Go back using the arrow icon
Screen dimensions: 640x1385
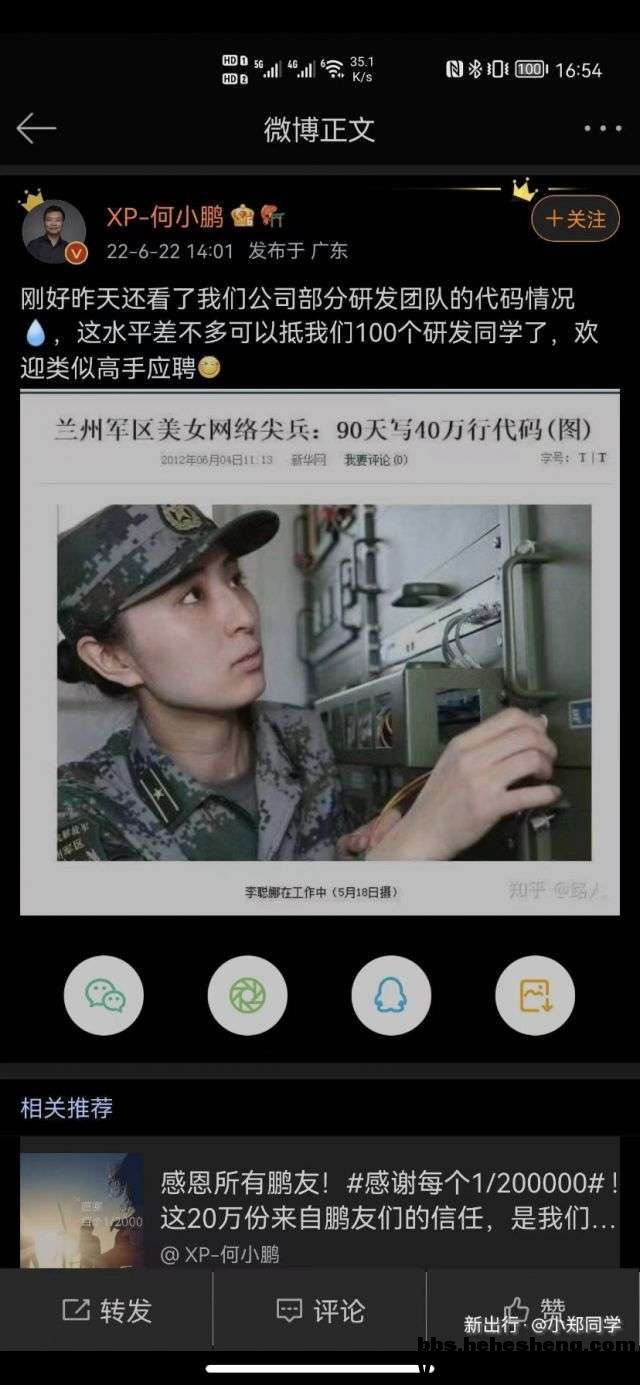(36, 128)
